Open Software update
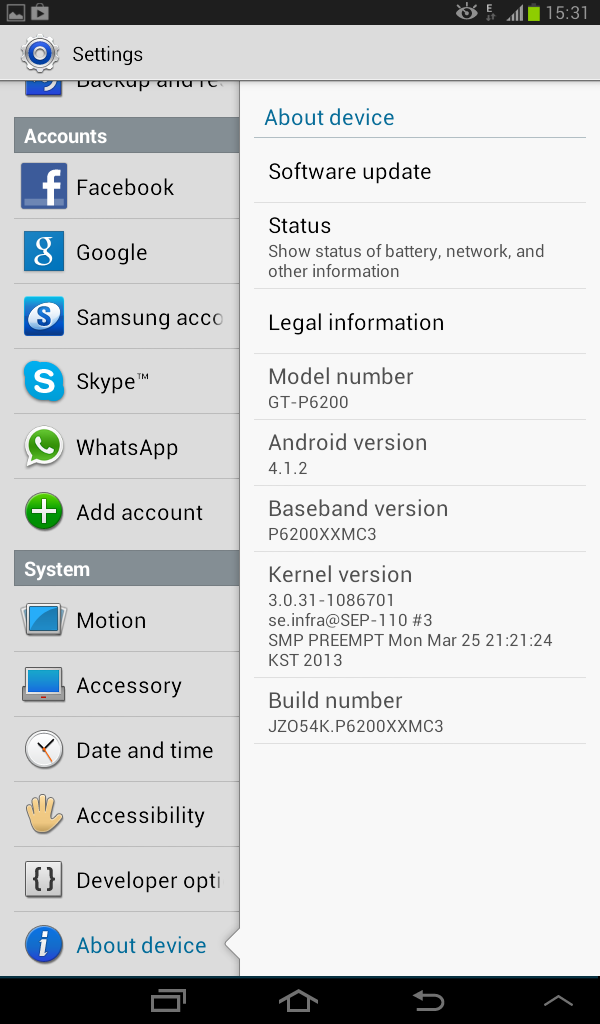This screenshot has height=1024, width=600. tap(420, 172)
